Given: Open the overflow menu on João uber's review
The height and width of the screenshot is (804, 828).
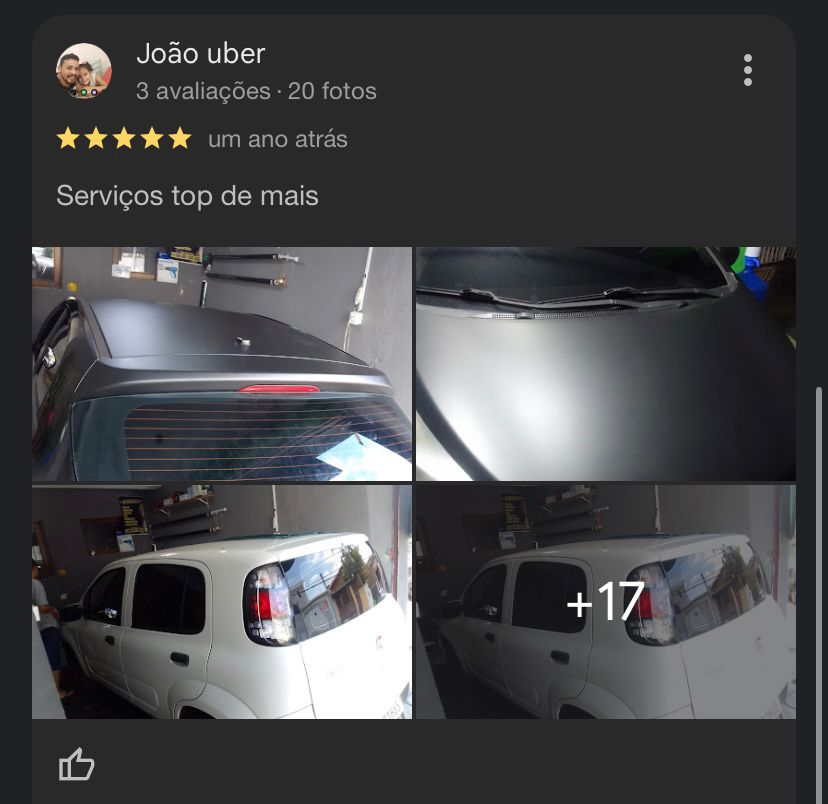Looking at the screenshot, I should [x=747, y=71].
